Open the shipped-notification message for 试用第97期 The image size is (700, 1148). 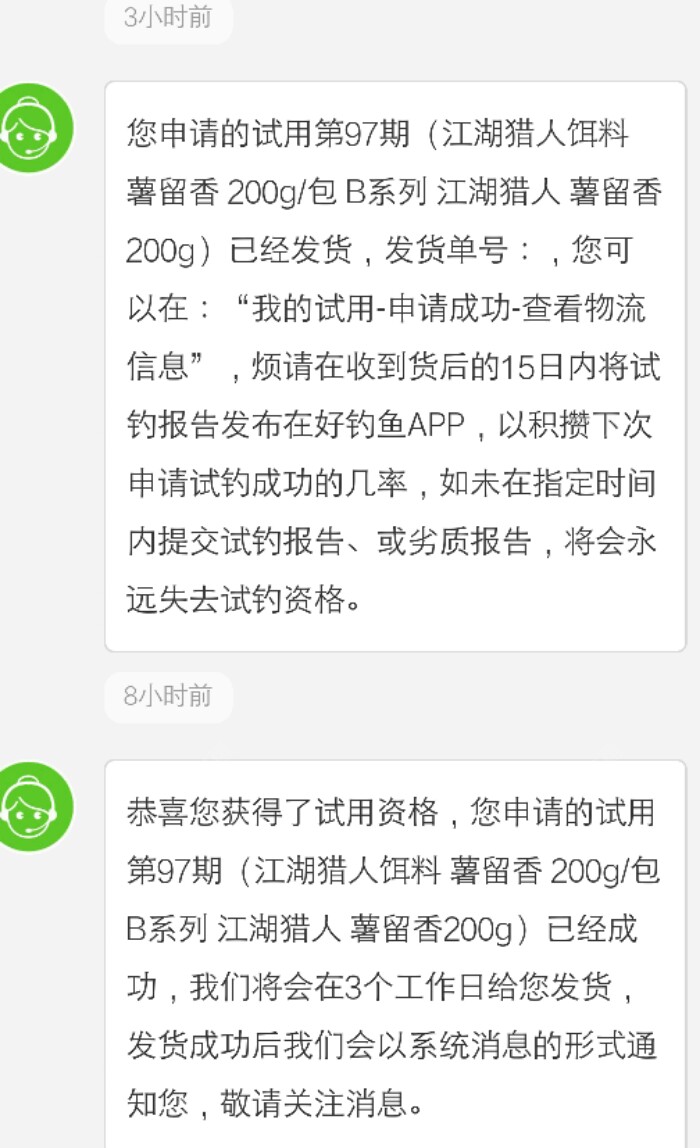click(x=395, y=366)
